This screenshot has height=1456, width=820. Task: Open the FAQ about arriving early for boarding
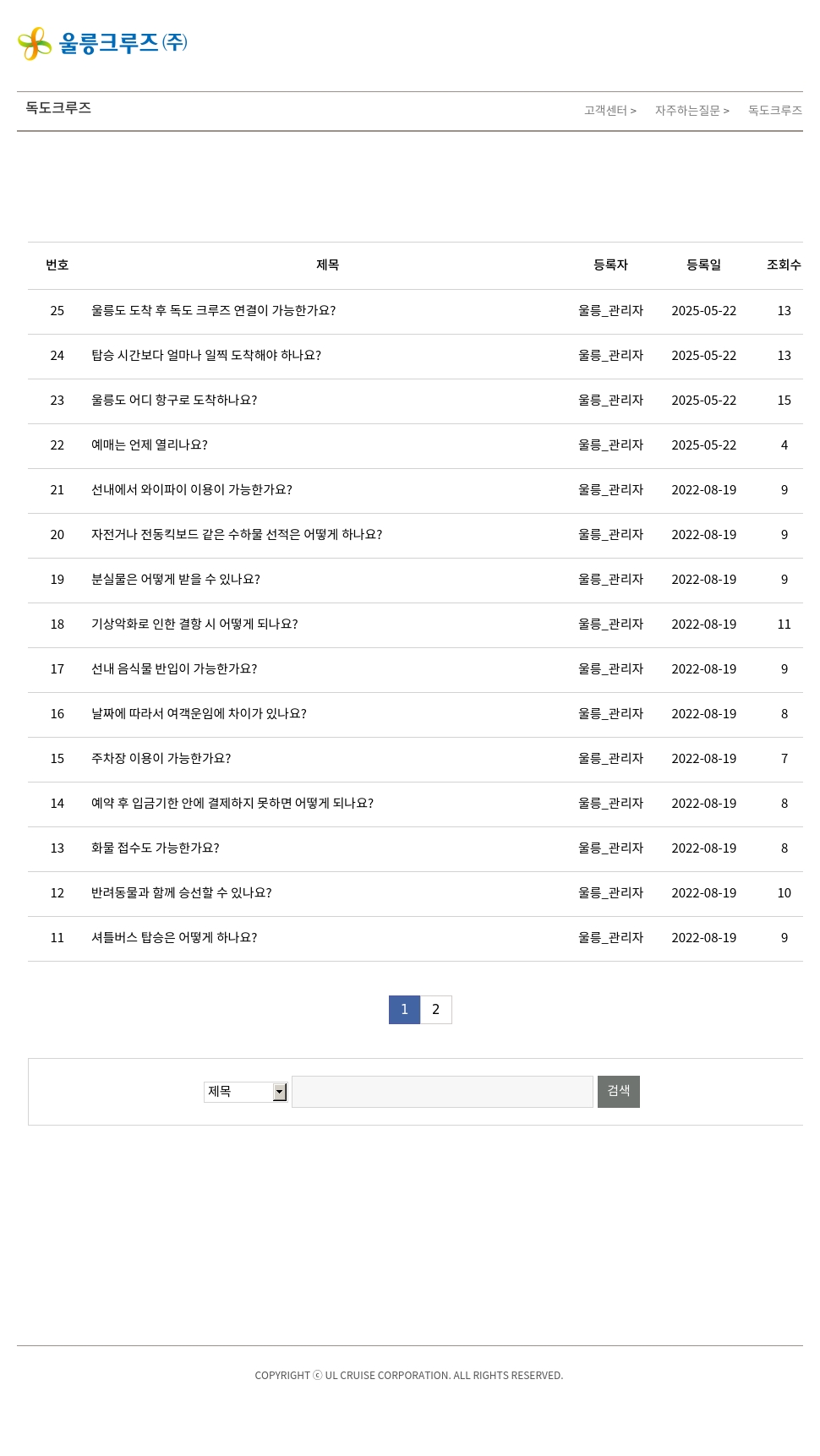click(x=206, y=356)
